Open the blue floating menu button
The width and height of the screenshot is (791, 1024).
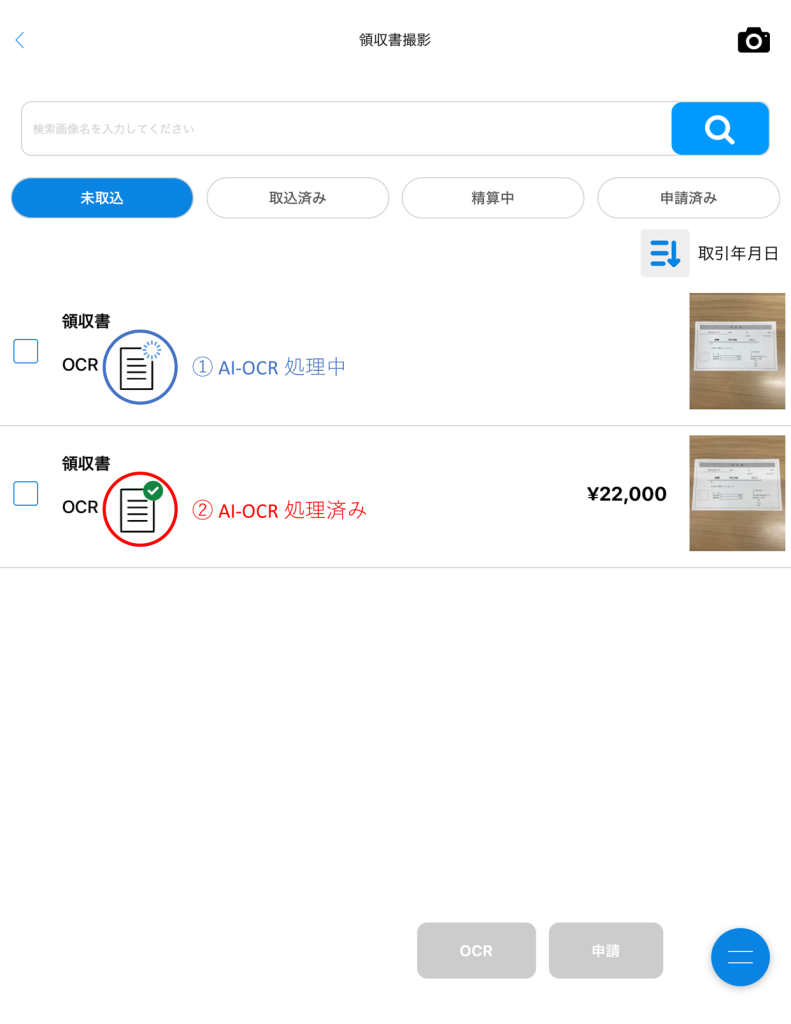[740, 957]
